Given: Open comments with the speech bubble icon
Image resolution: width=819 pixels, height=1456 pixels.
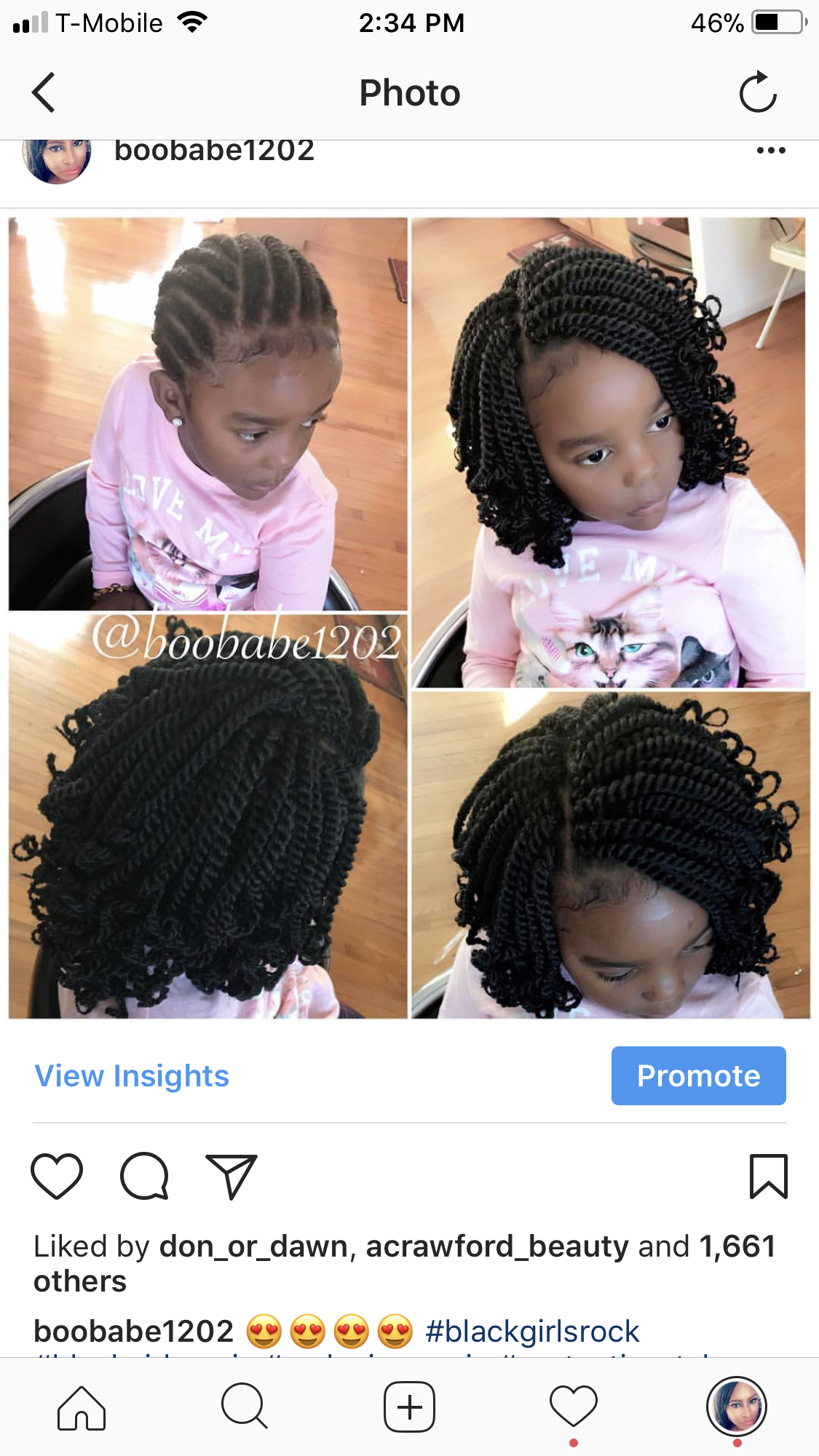Looking at the screenshot, I should click(144, 1176).
